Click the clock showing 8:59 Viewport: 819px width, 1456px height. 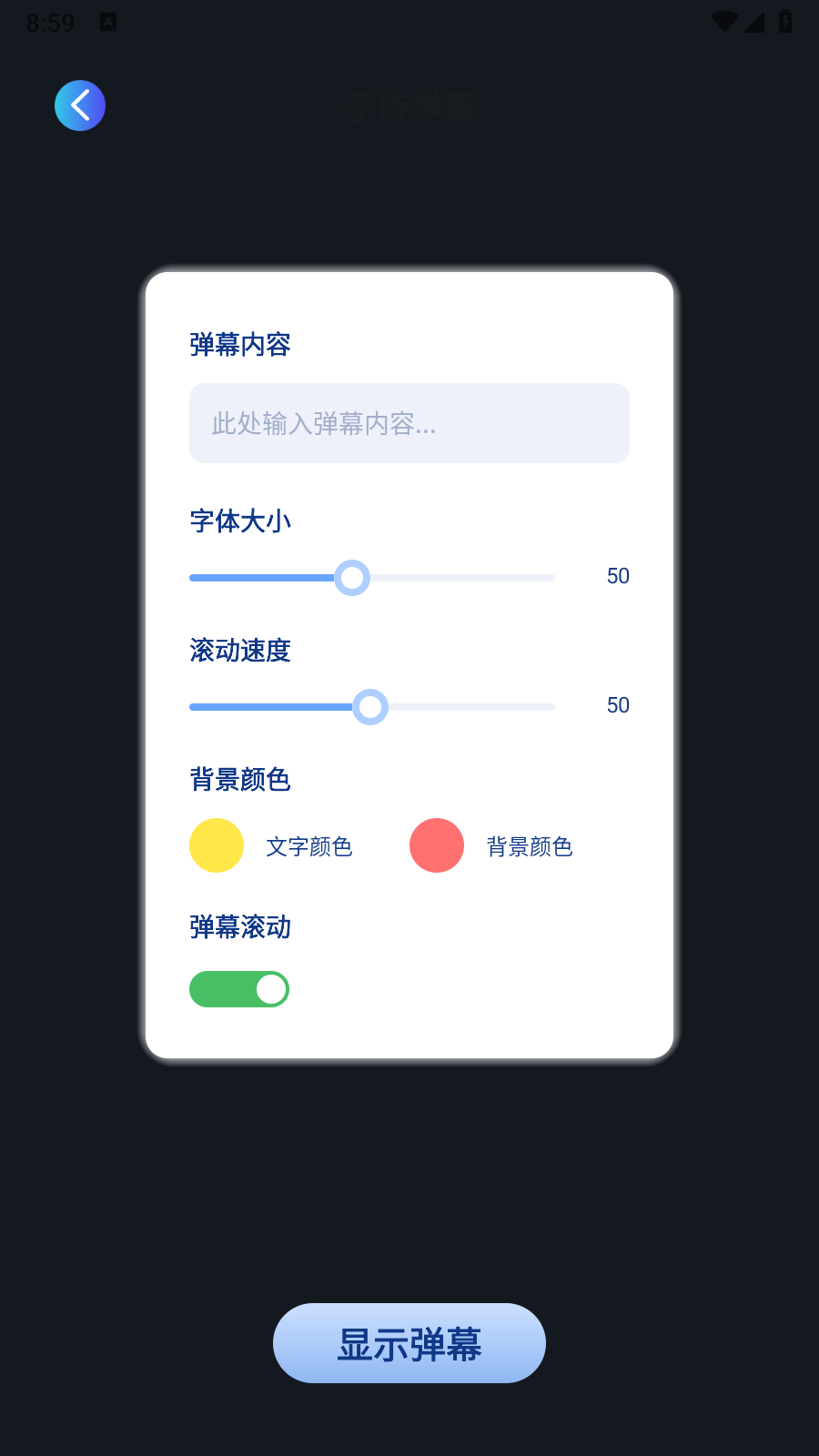click(x=50, y=23)
